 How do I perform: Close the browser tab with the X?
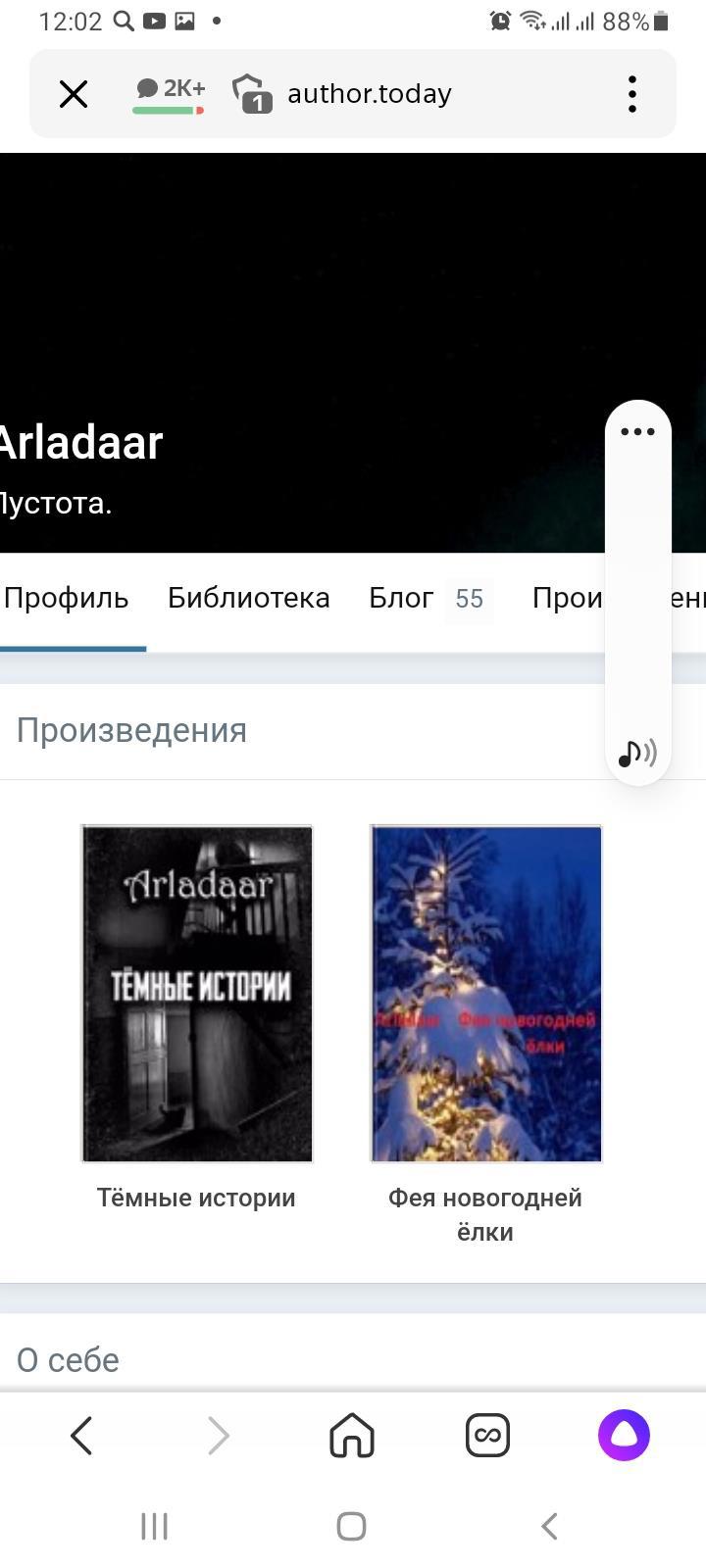74,94
